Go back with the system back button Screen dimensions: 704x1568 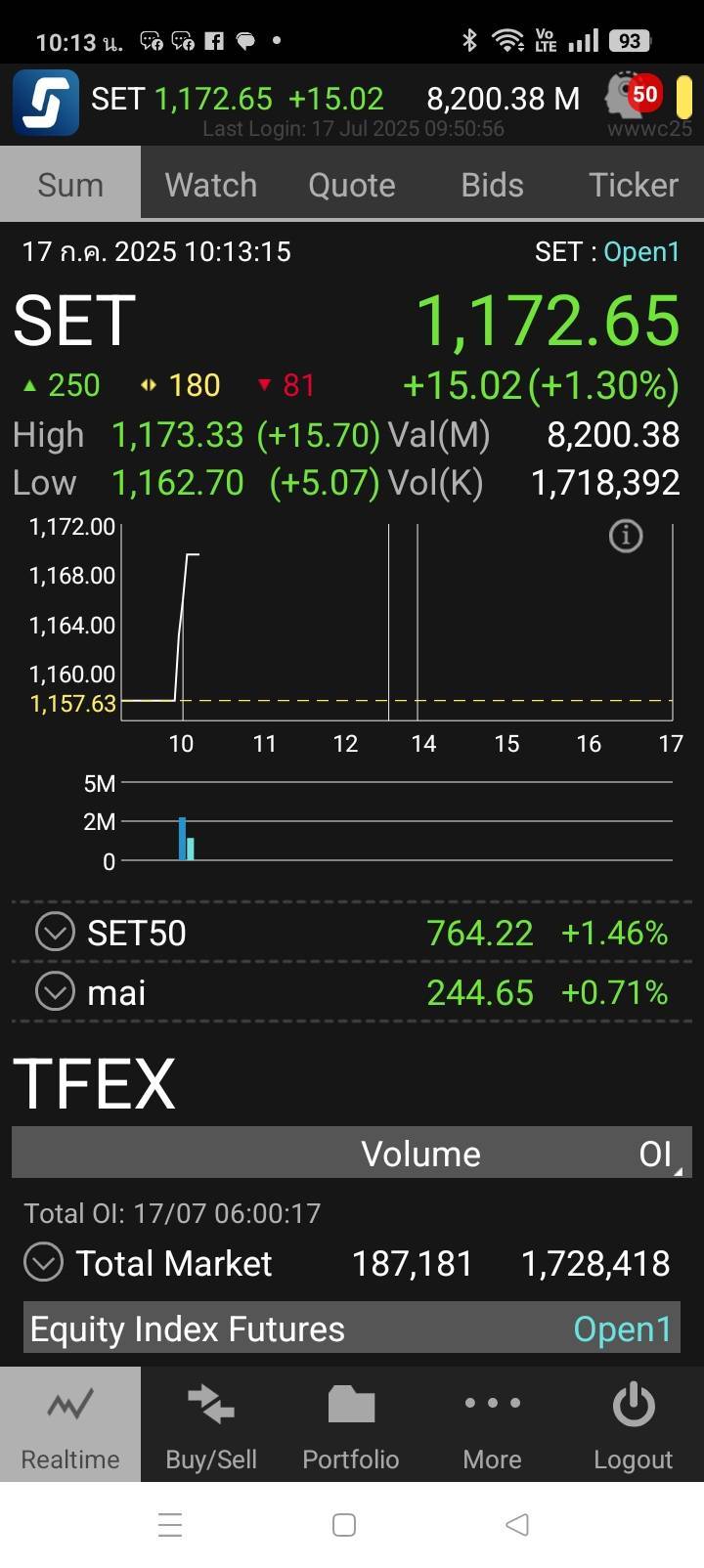(x=517, y=1524)
